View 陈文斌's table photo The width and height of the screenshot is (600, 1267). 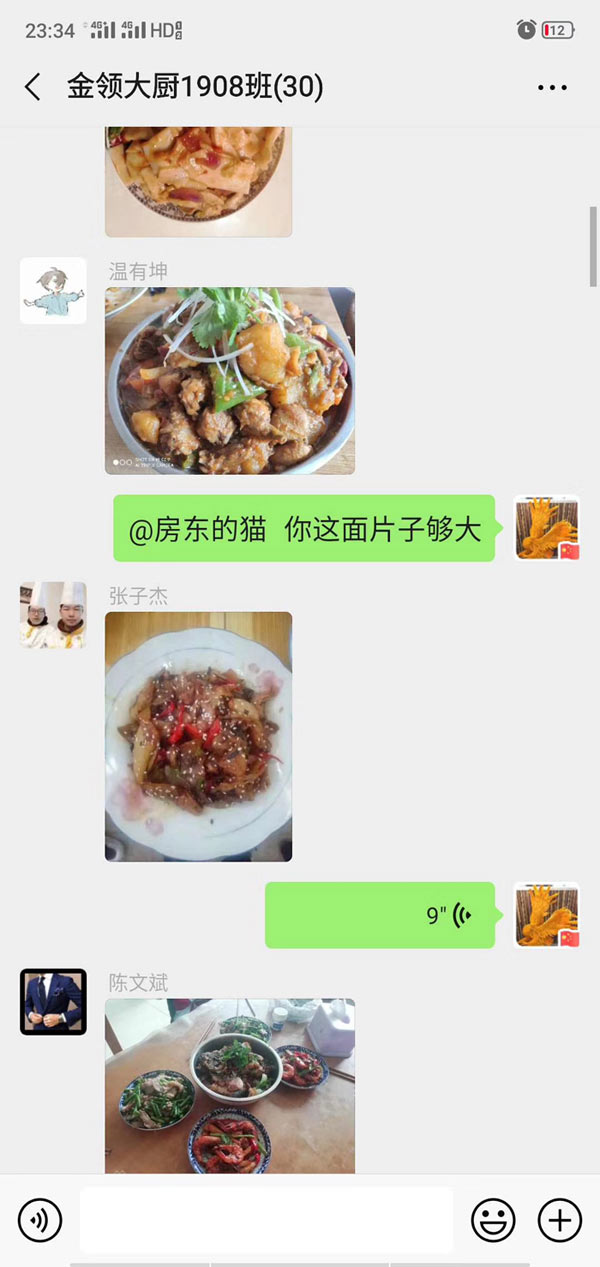pos(230,1085)
